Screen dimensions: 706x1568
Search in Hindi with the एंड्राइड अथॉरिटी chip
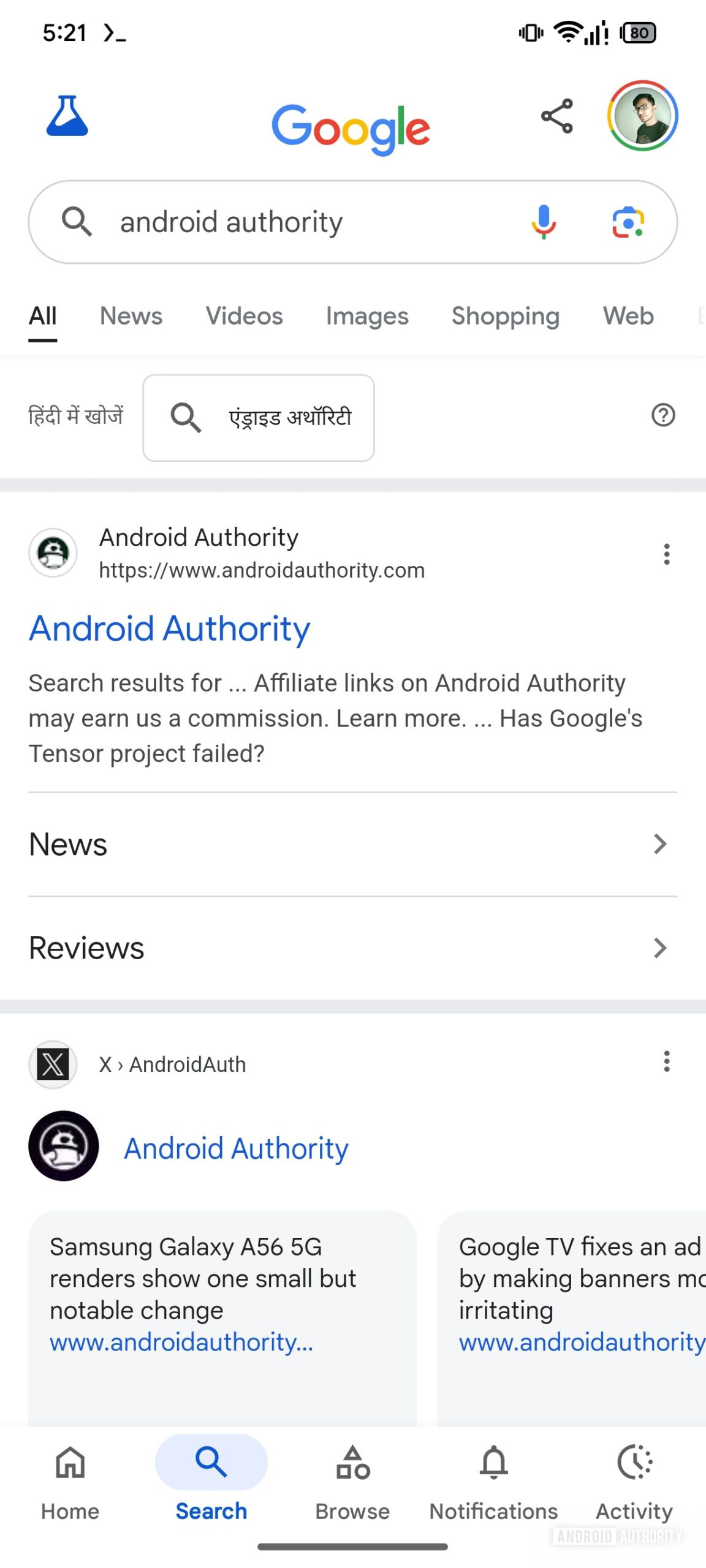[x=259, y=418]
